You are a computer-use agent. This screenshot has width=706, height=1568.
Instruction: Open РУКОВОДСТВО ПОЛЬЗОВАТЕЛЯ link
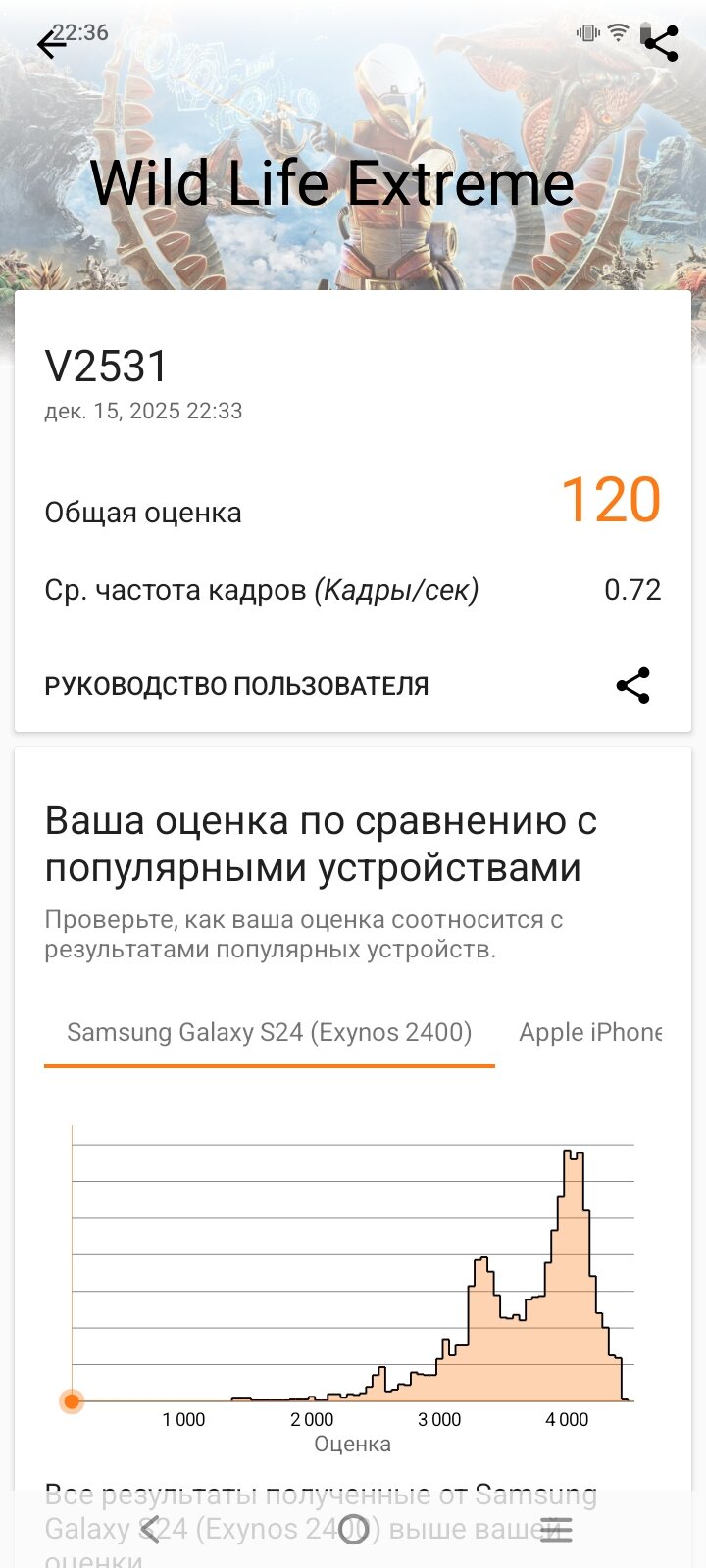tap(236, 686)
